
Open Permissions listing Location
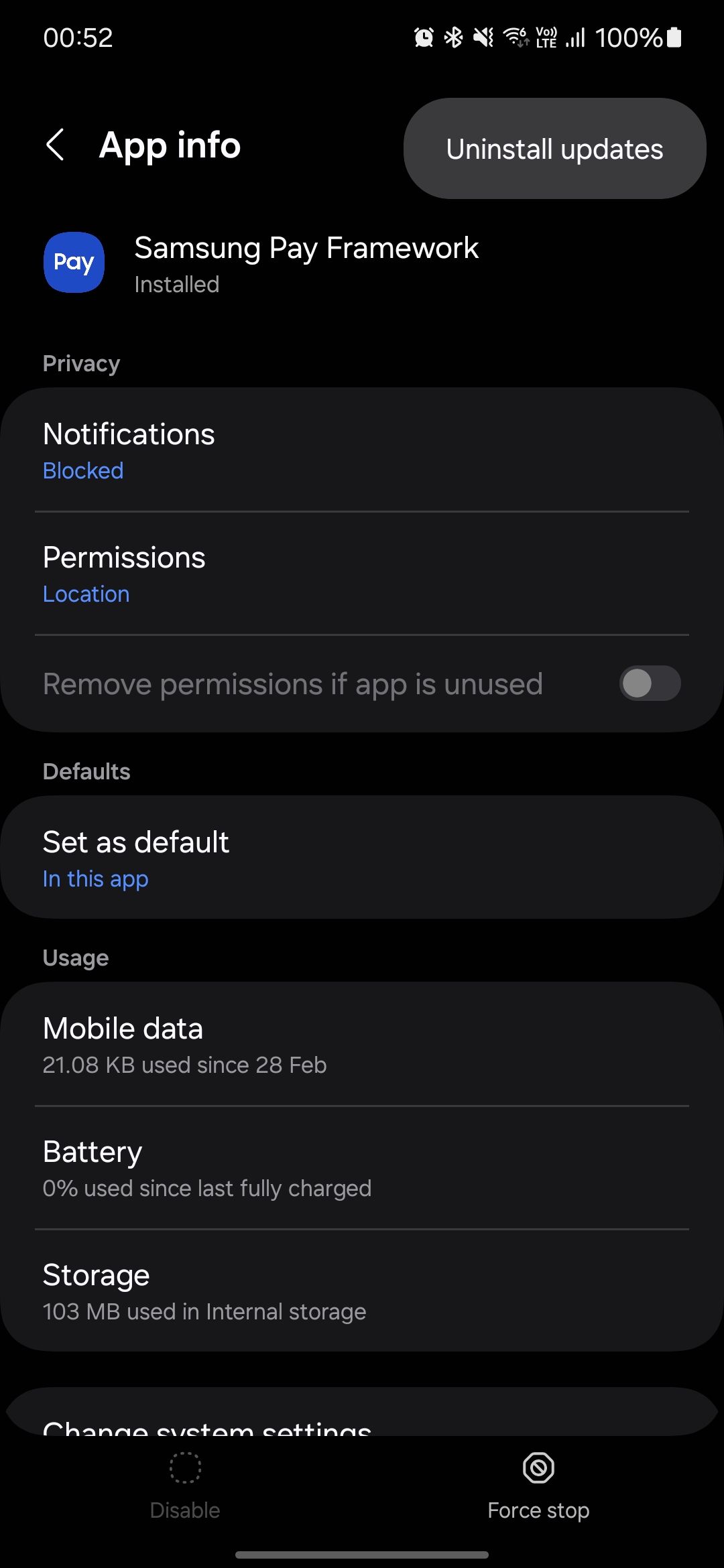(x=362, y=573)
